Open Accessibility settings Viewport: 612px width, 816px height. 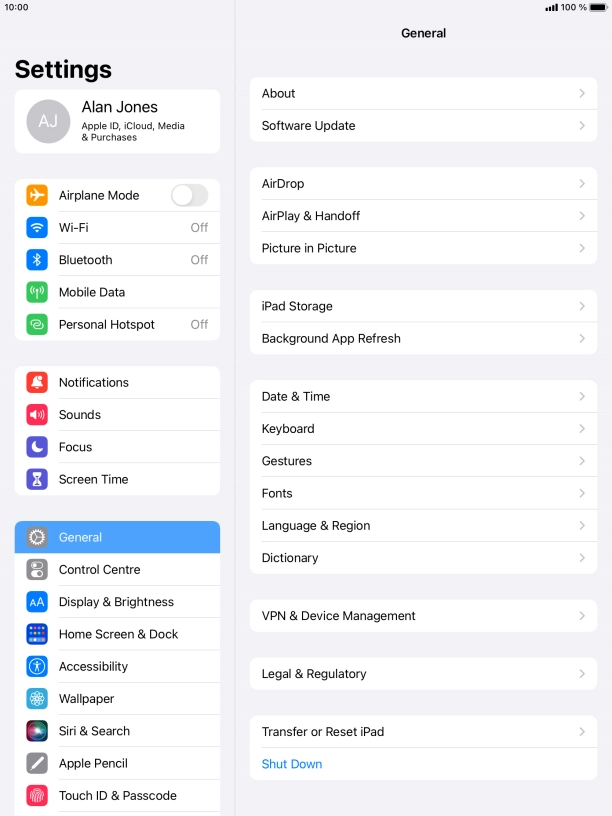coord(117,666)
